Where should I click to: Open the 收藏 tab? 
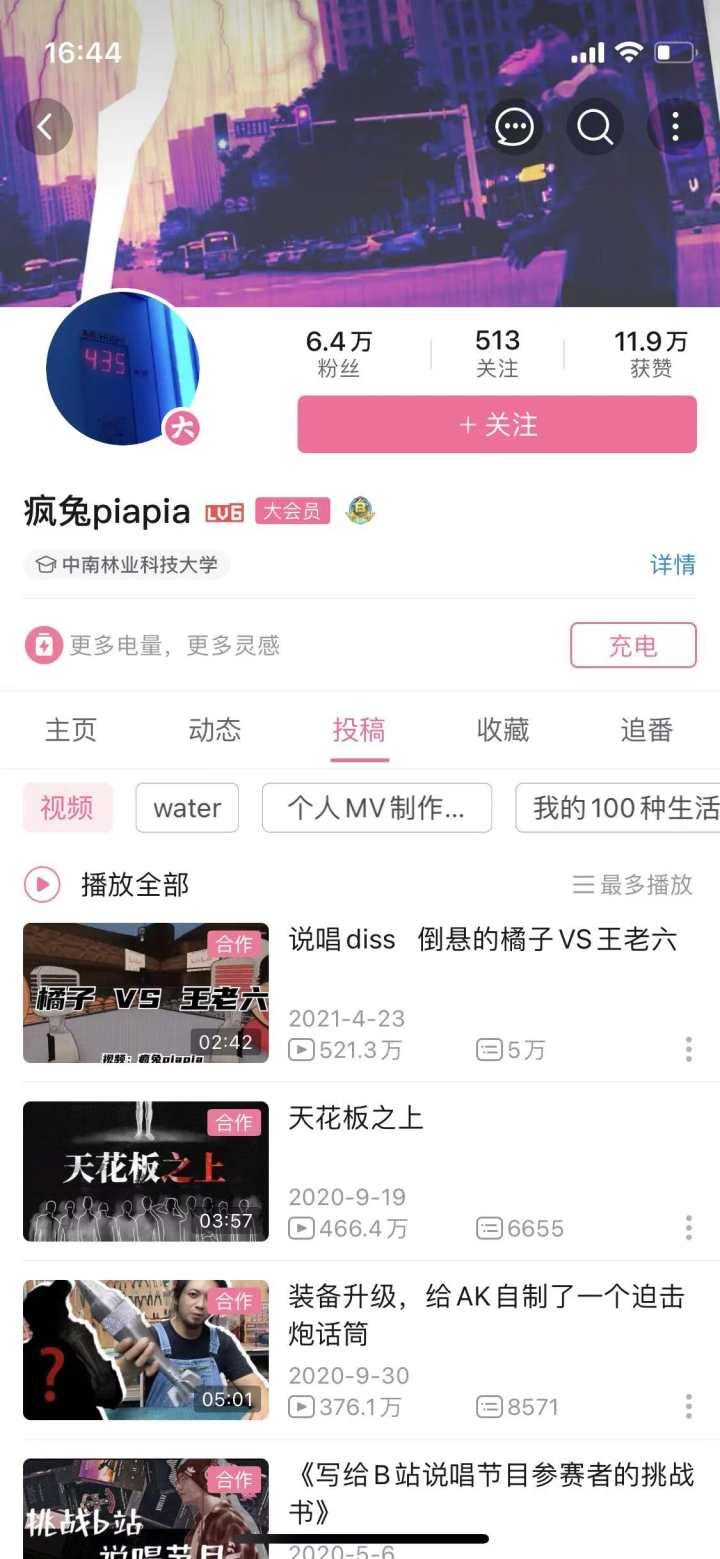coord(503,730)
